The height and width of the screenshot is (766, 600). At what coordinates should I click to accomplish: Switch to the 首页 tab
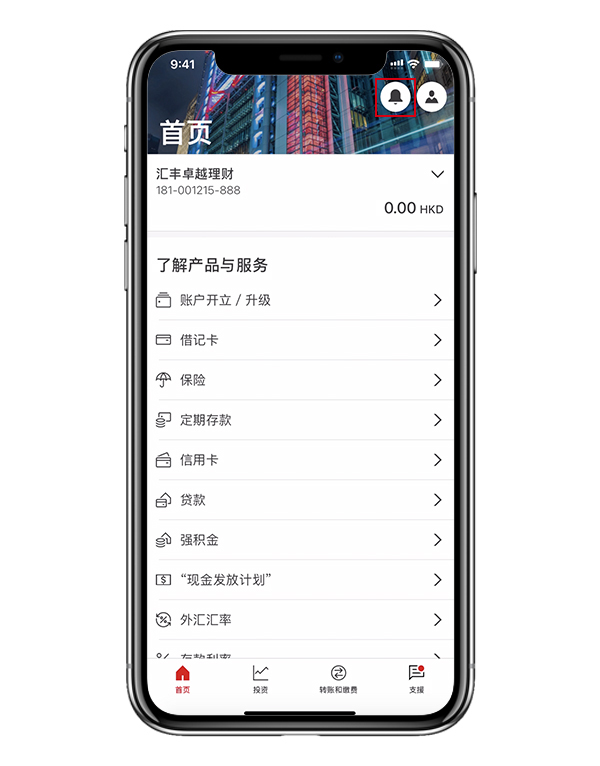tap(183, 679)
